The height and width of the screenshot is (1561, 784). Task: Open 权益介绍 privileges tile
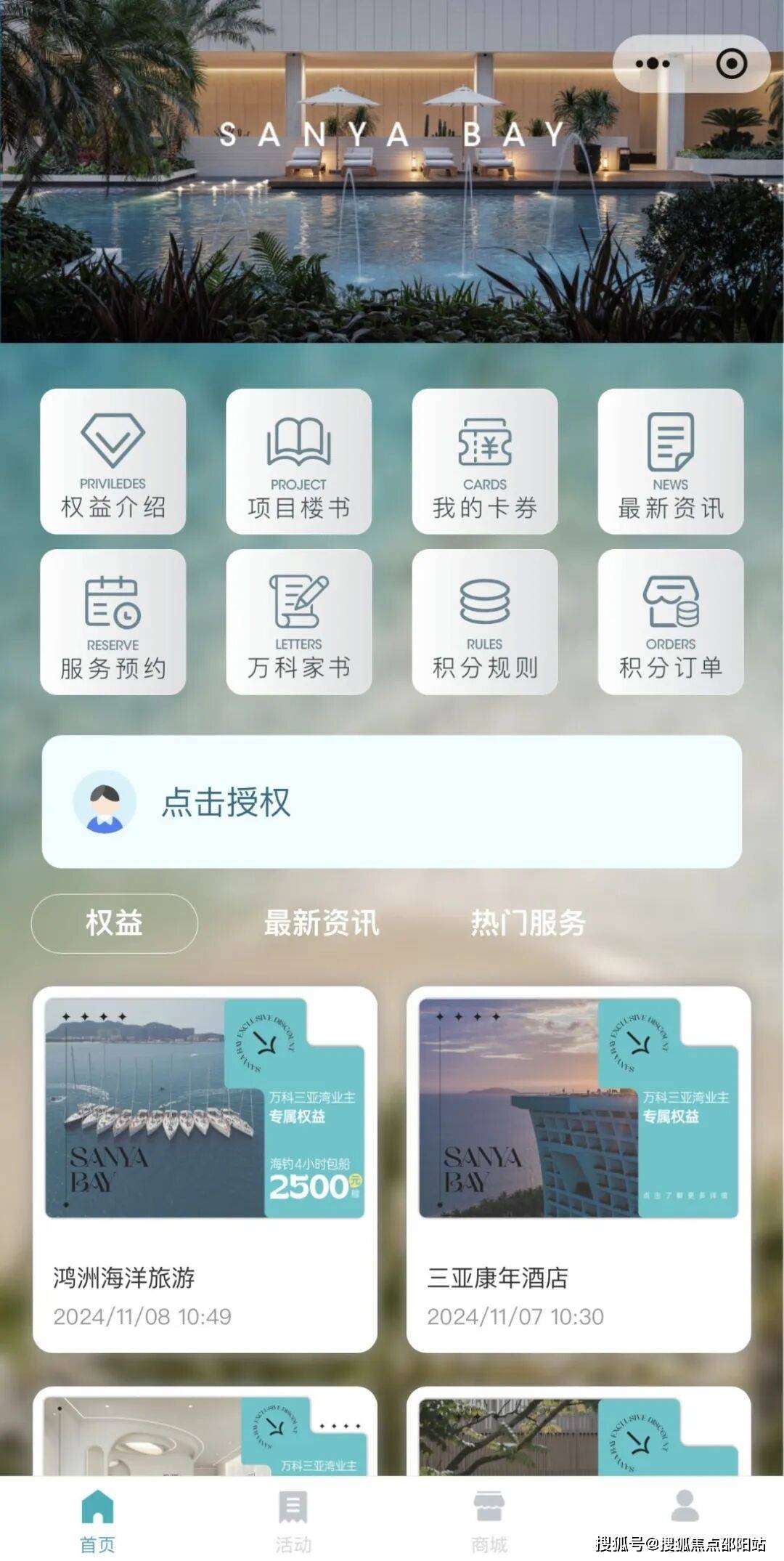(113, 462)
